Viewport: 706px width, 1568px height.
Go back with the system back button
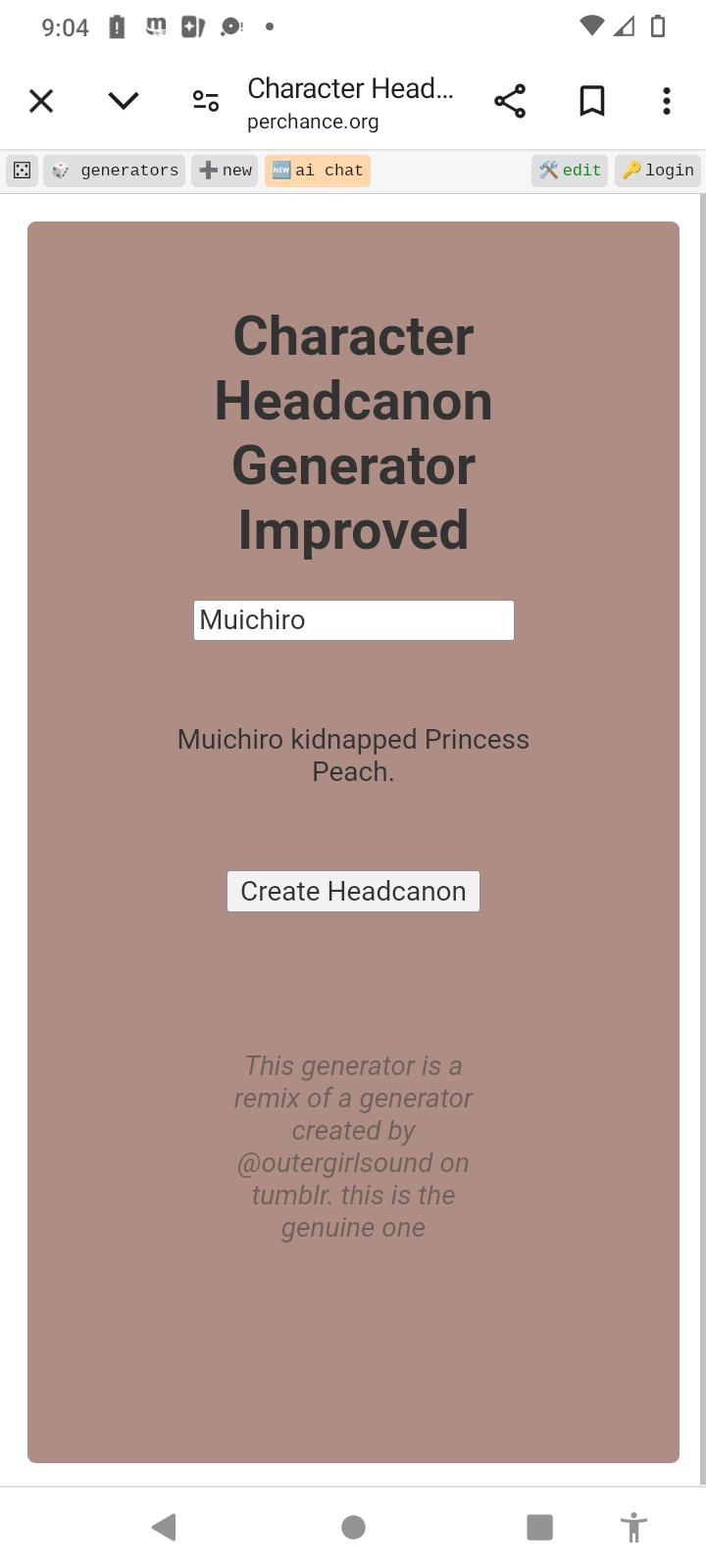point(164,1527)
